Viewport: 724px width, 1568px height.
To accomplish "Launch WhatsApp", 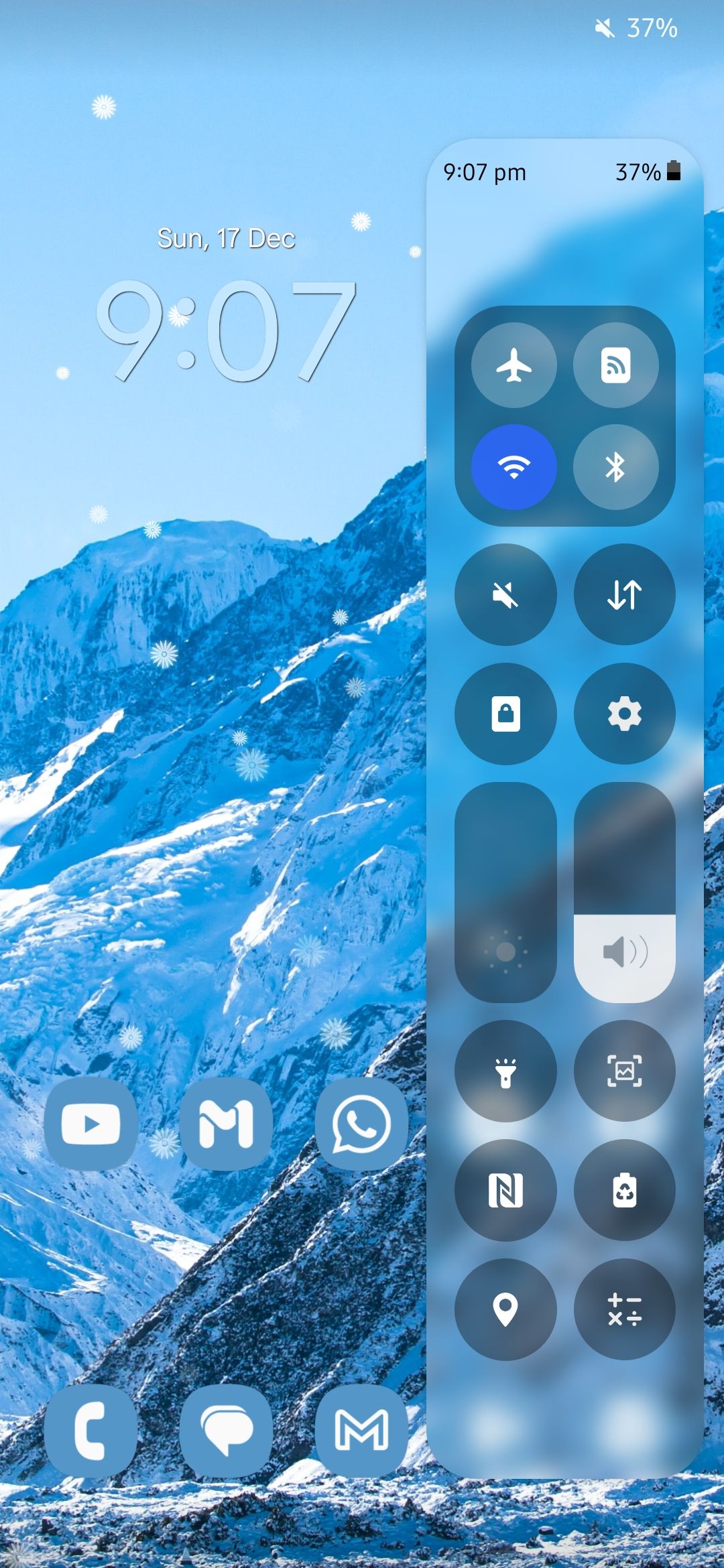I will [361, 1124].
